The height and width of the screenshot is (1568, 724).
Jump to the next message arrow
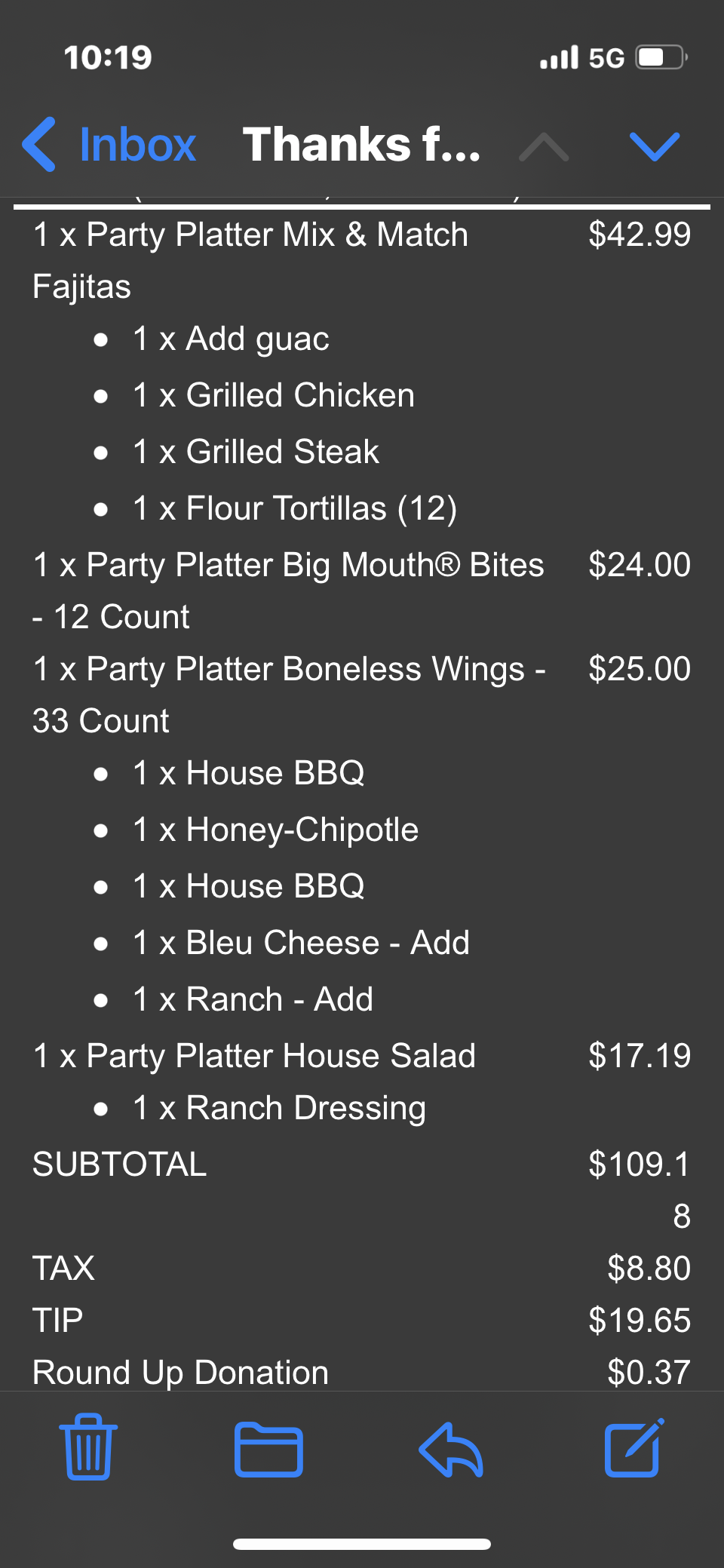click(x=654, y=146)
